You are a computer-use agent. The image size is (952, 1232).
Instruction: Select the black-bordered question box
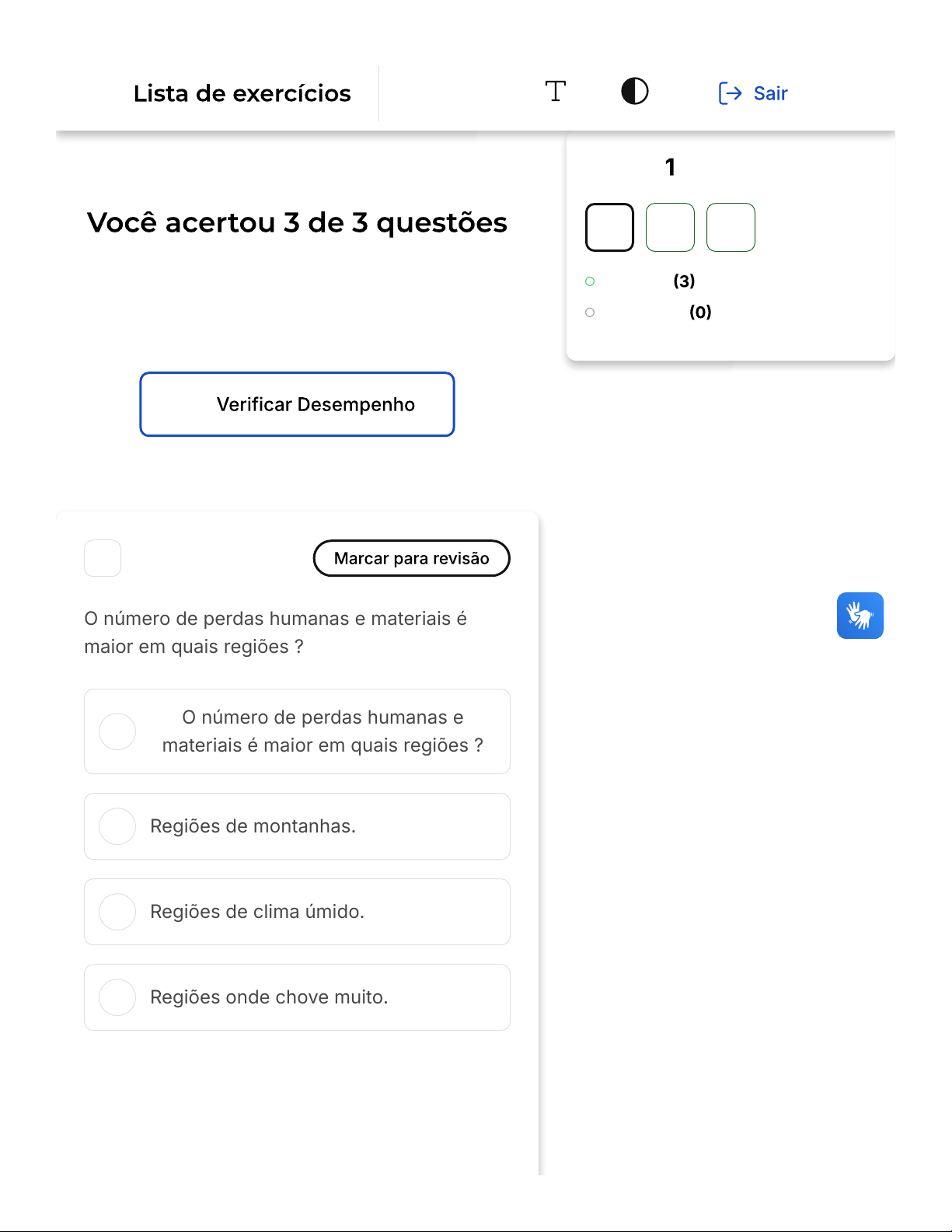pos(609,228)
